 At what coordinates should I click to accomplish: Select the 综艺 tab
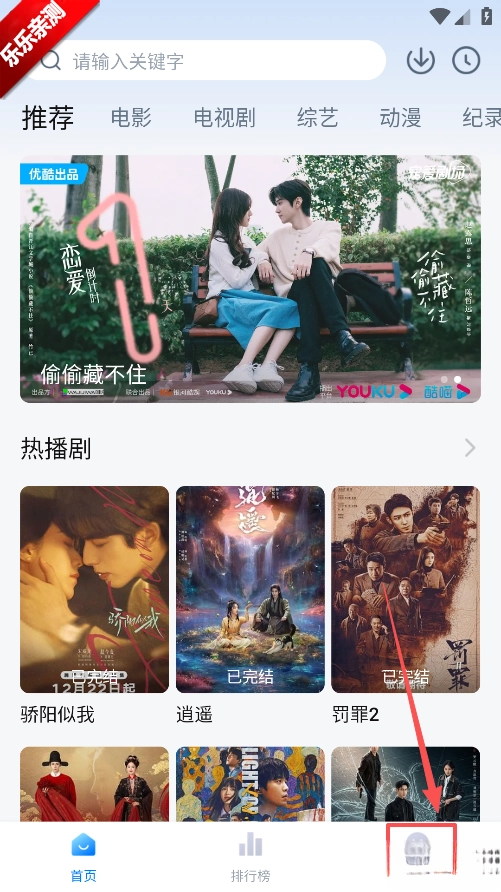coord(317,117)
